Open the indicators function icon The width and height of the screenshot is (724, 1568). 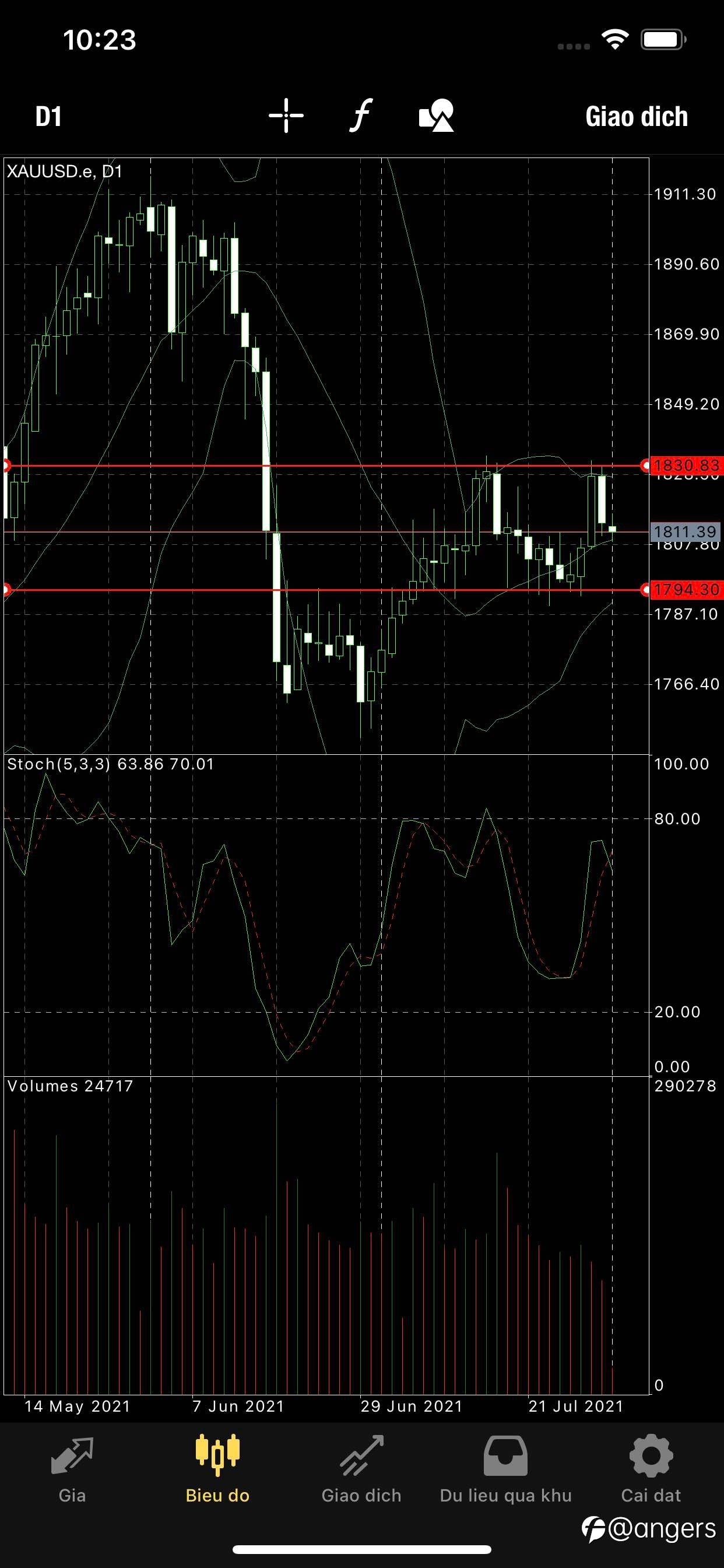(361, 115)
